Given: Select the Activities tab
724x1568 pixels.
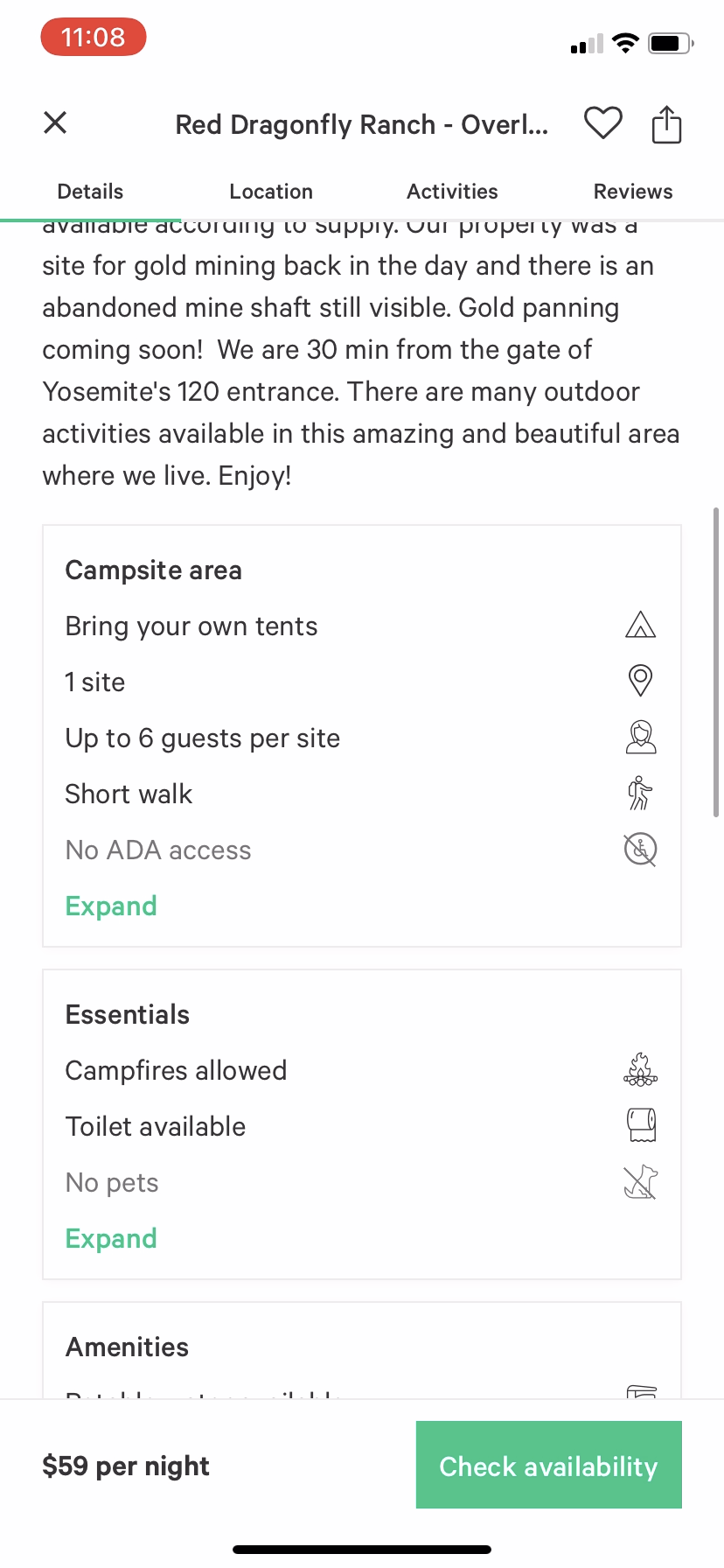Looking at the screenshot, I should pos(451,191).
